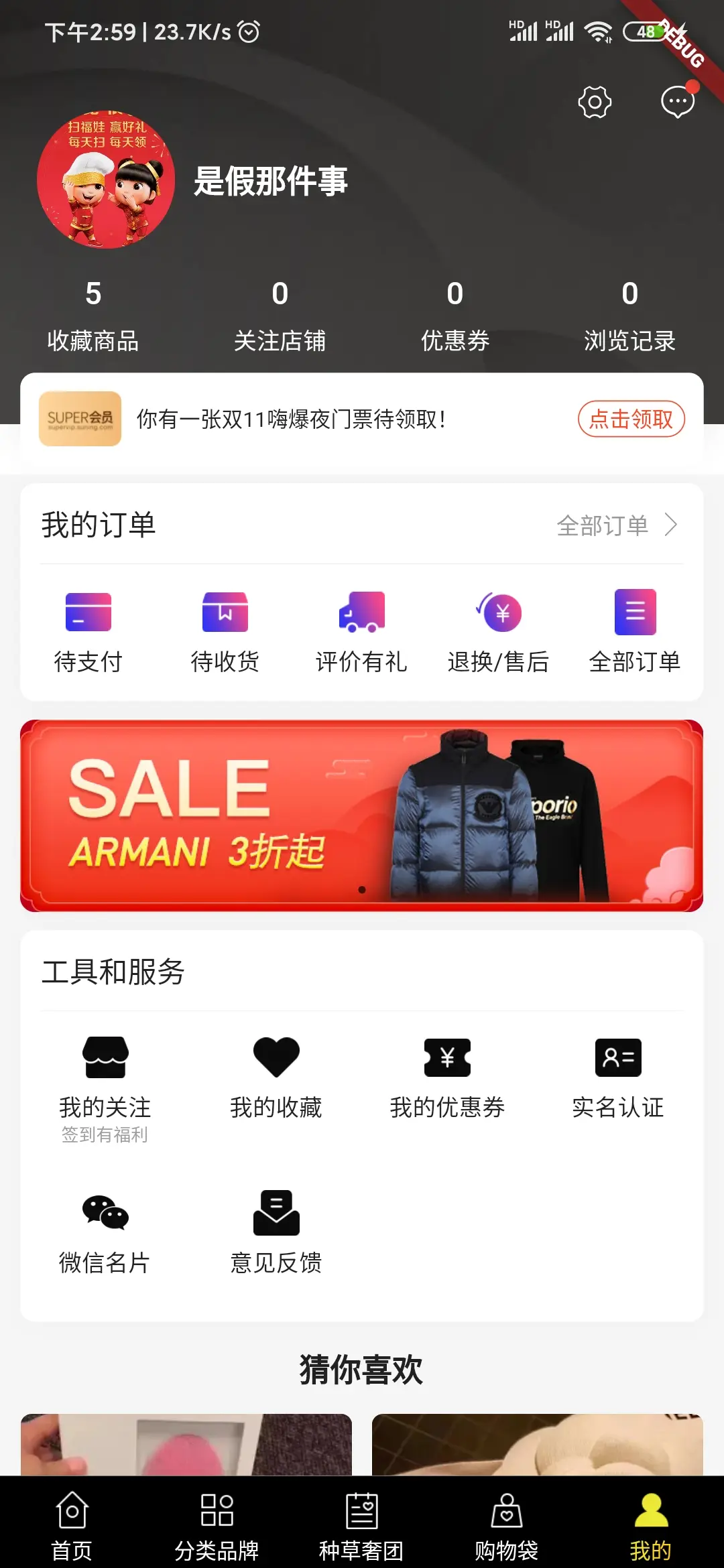
Task: Start 实名认证 verification
Action: [x=618, y=1077]
